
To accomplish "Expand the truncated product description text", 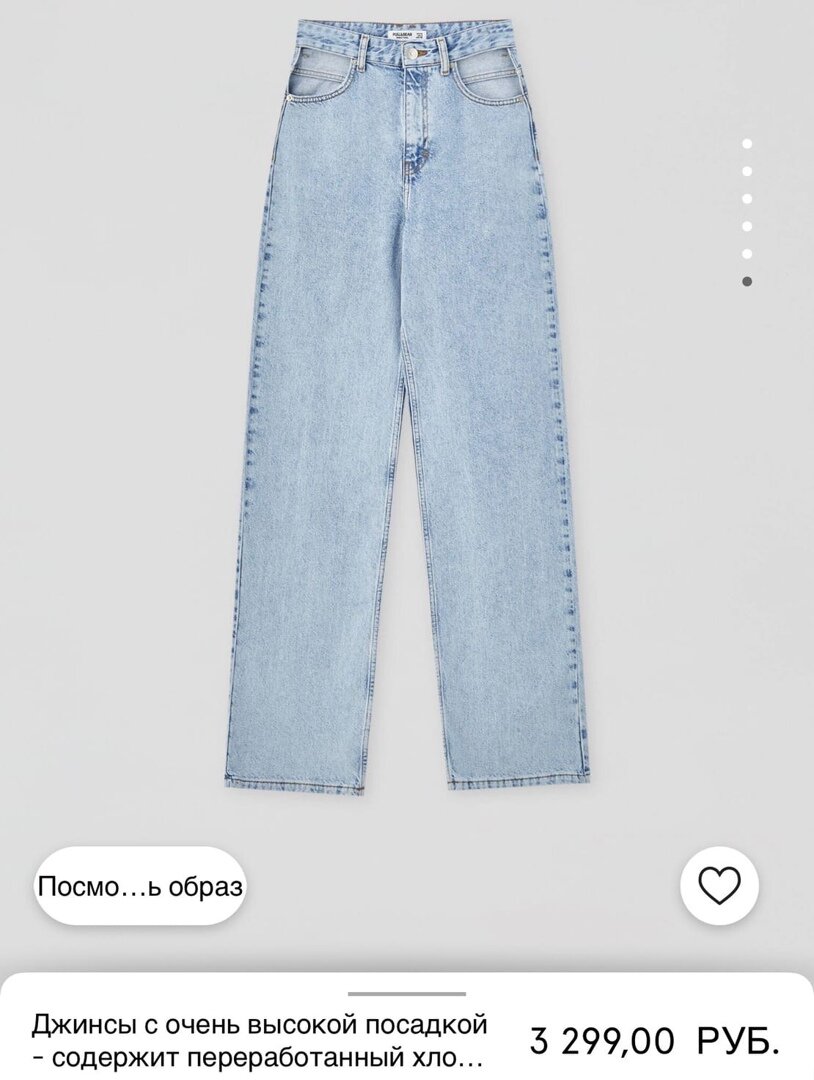I will pos(260,1036).
